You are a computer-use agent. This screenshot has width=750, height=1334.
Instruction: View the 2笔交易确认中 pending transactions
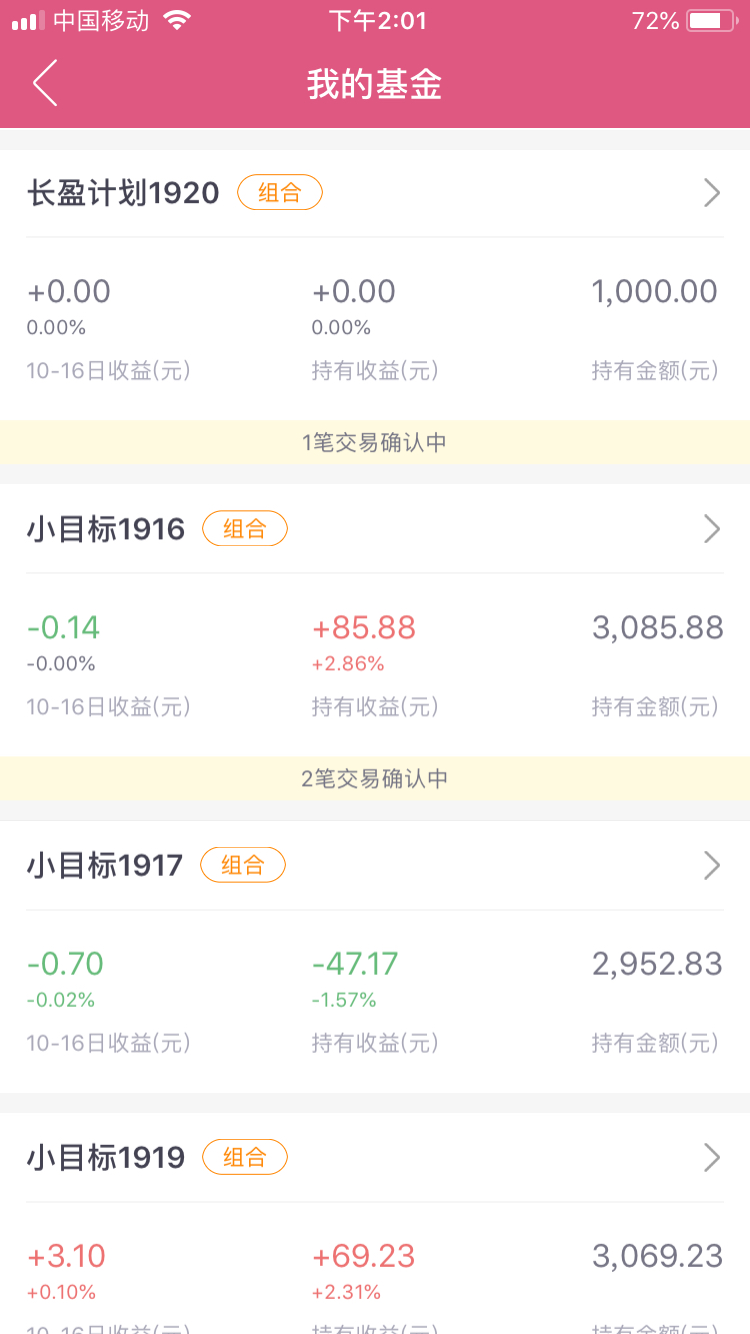coord(375,778)
